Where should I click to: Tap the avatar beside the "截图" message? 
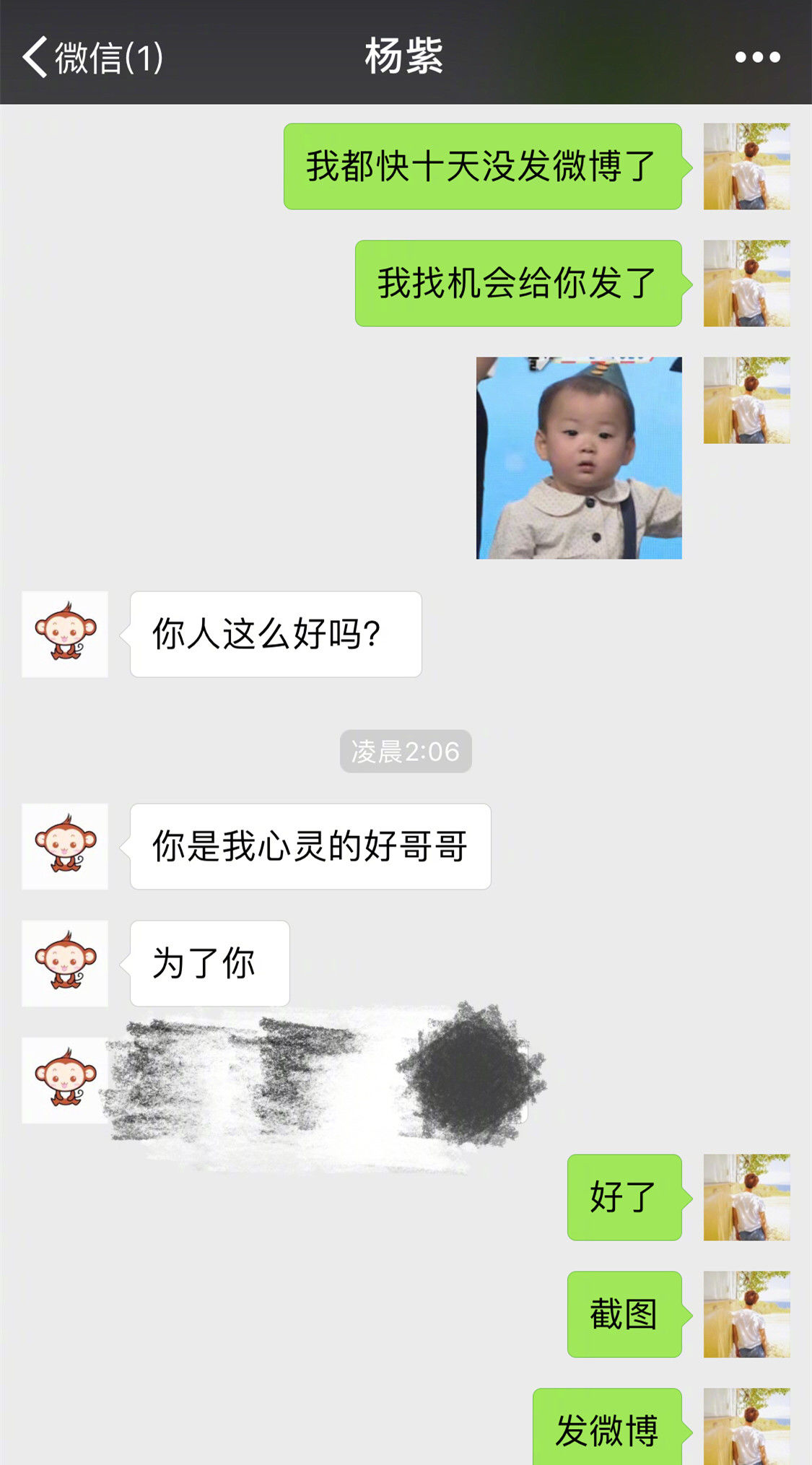(x=746, y=1314)
